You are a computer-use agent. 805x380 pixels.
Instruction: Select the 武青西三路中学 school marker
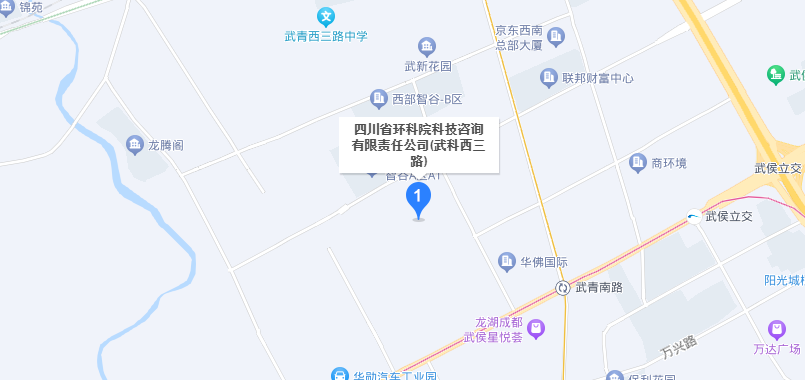(326, 17)
